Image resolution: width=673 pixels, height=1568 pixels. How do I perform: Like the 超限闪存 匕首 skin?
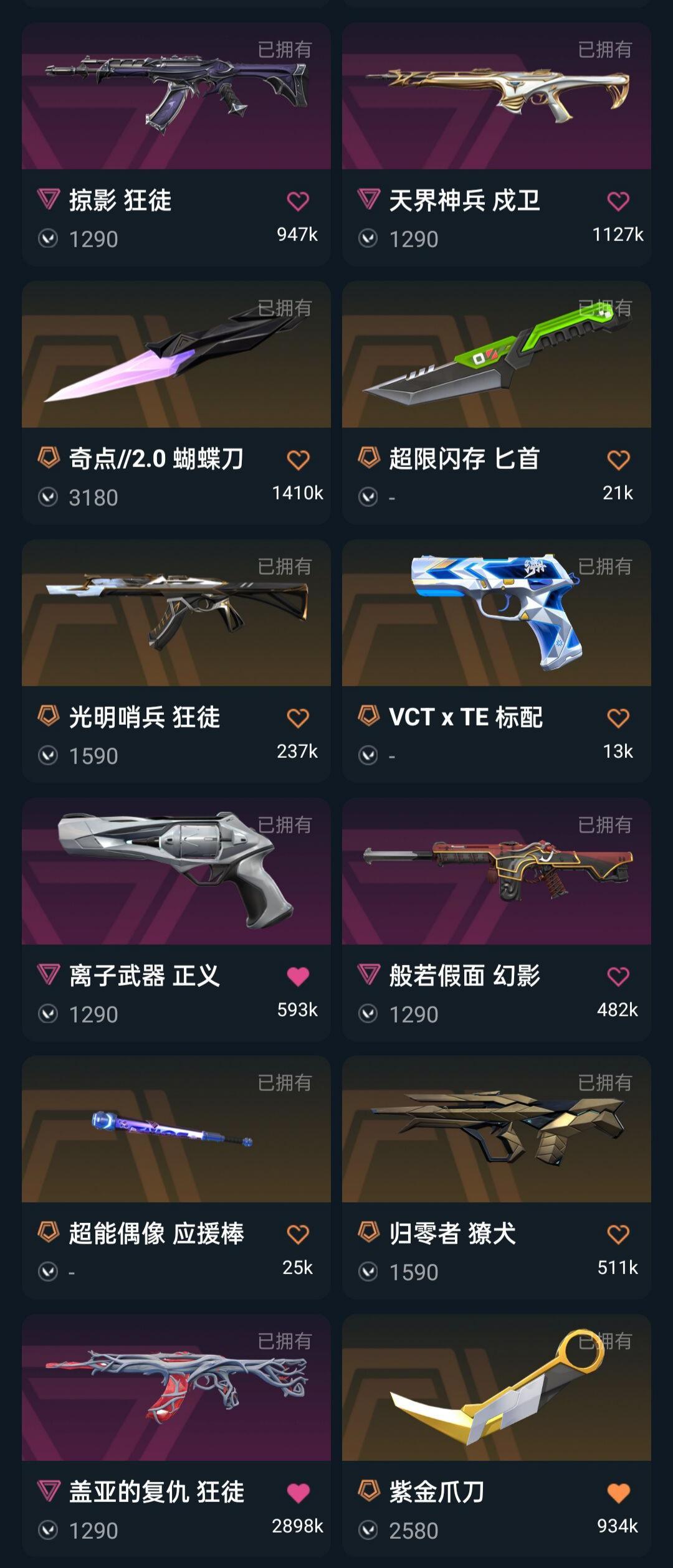click(x=618, y=460)
